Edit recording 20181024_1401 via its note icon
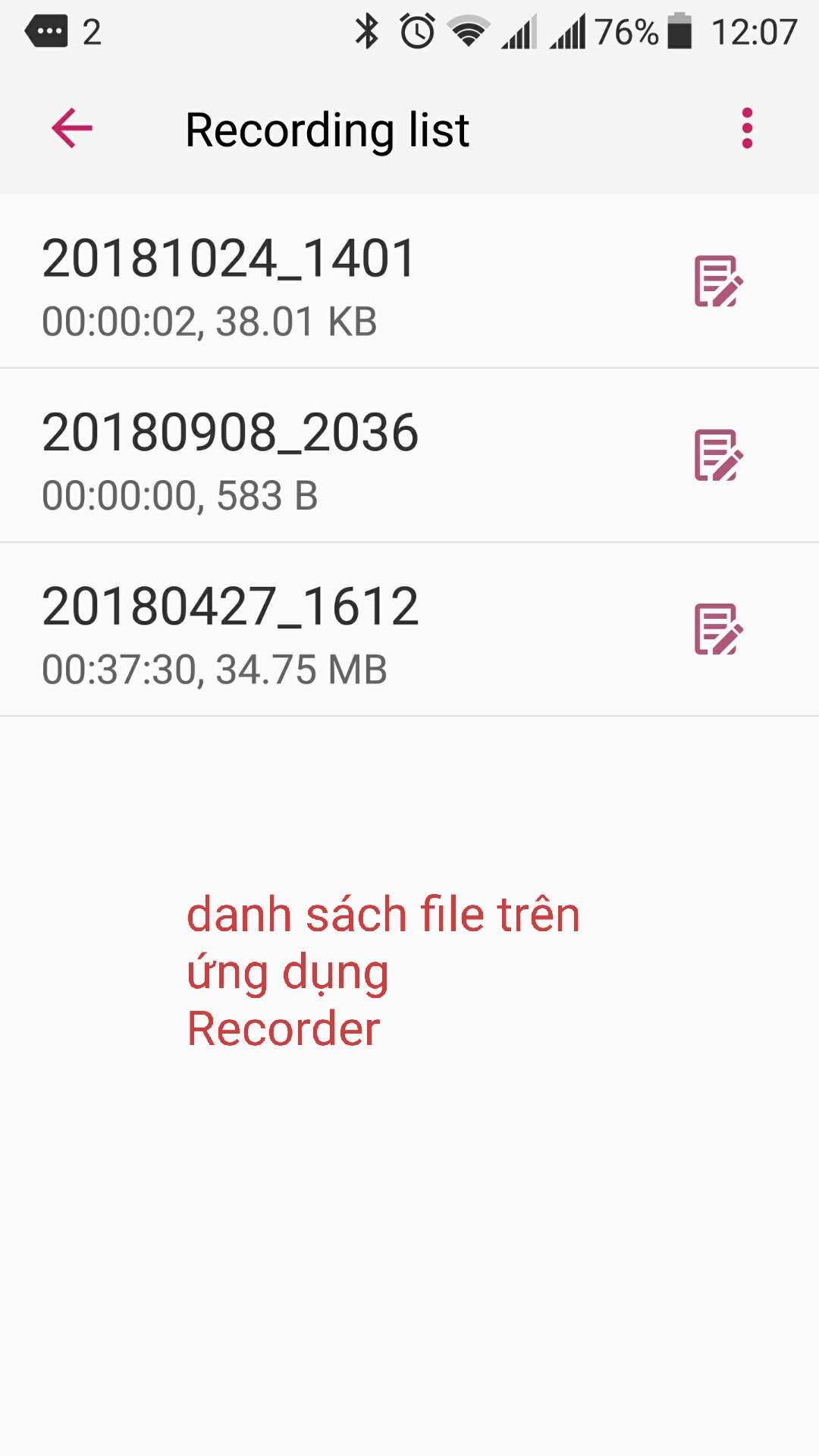The width and height of the screenshot is (819, 1456). click(x=718, y=281)
